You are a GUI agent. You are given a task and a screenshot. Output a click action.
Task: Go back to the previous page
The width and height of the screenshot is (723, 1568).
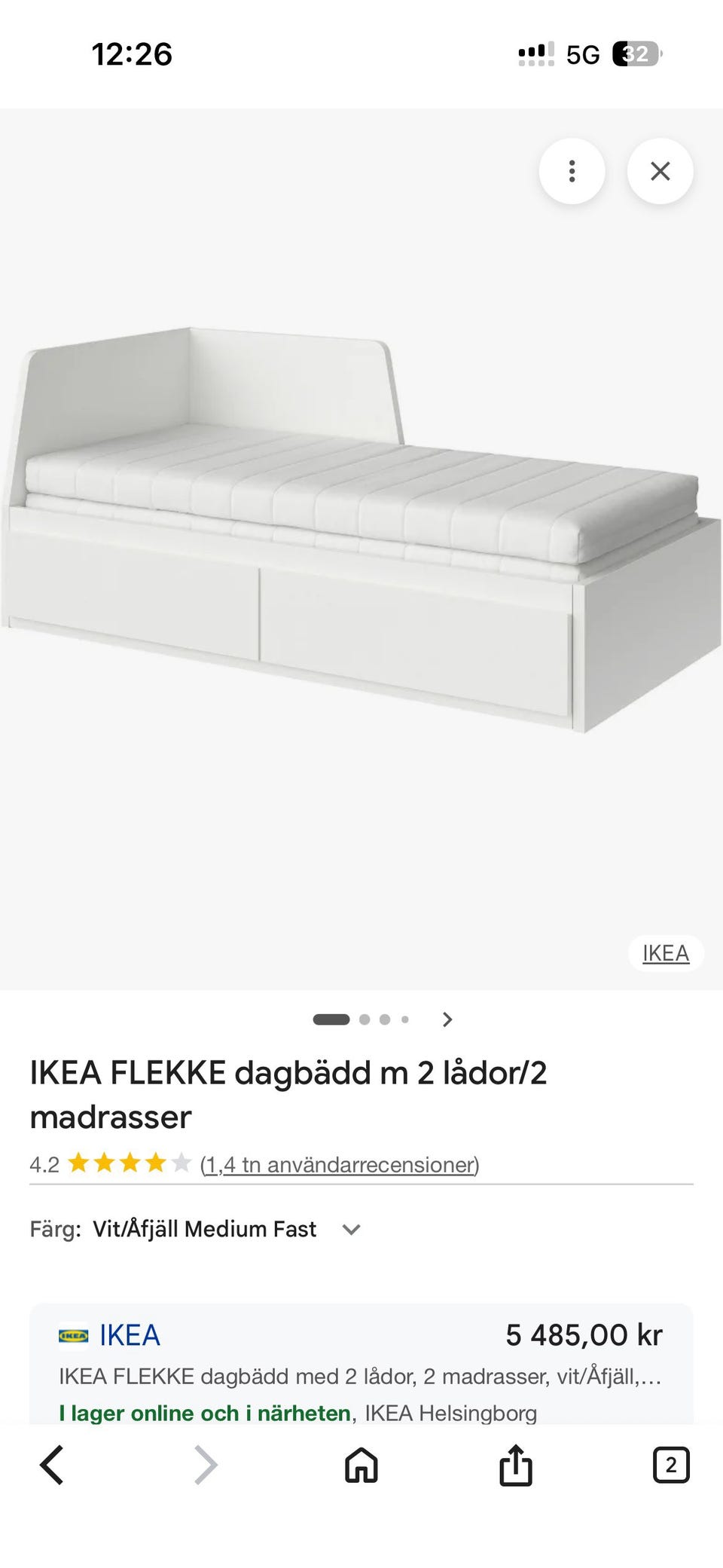click(x=51, y=1466)
